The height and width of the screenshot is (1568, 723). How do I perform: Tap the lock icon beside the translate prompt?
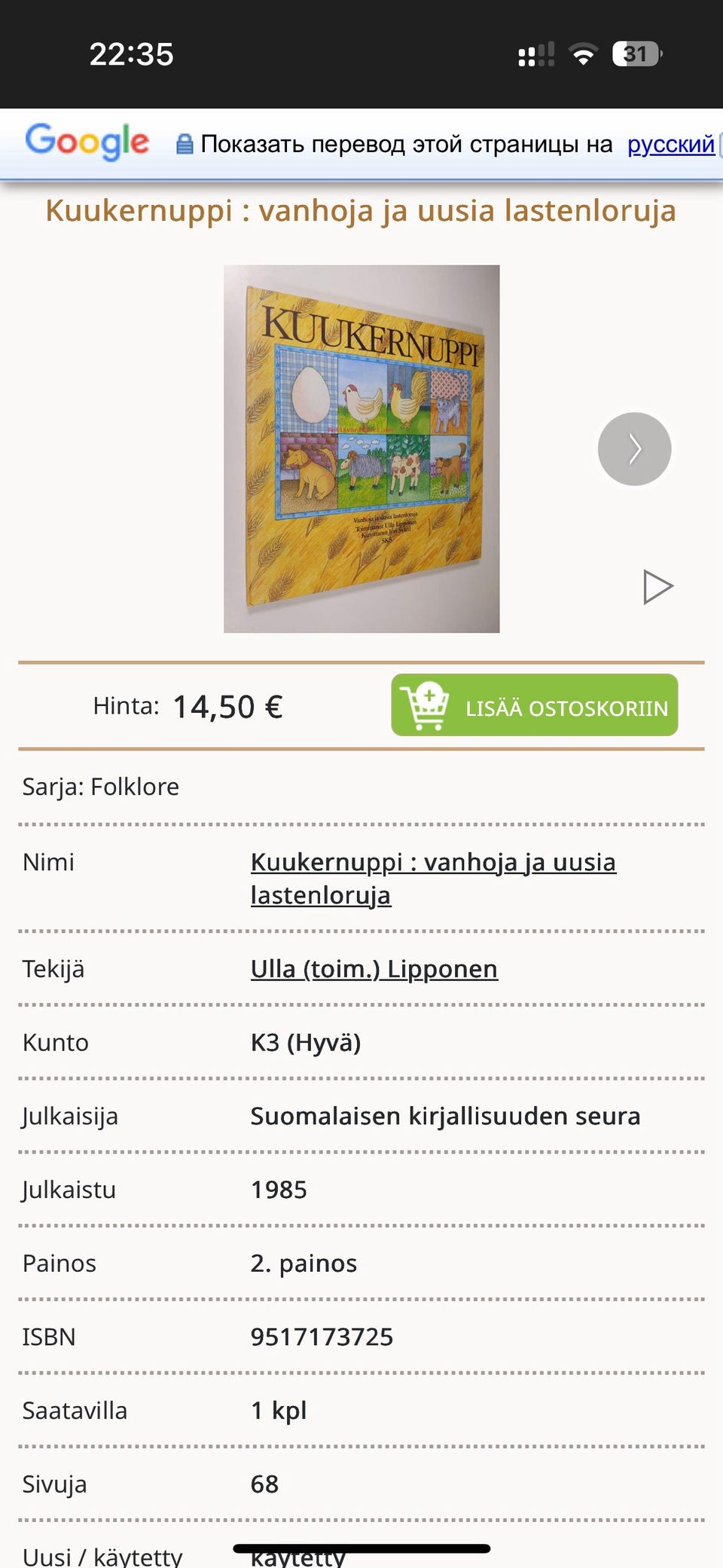pyautogui.click(x=183, y=142)
